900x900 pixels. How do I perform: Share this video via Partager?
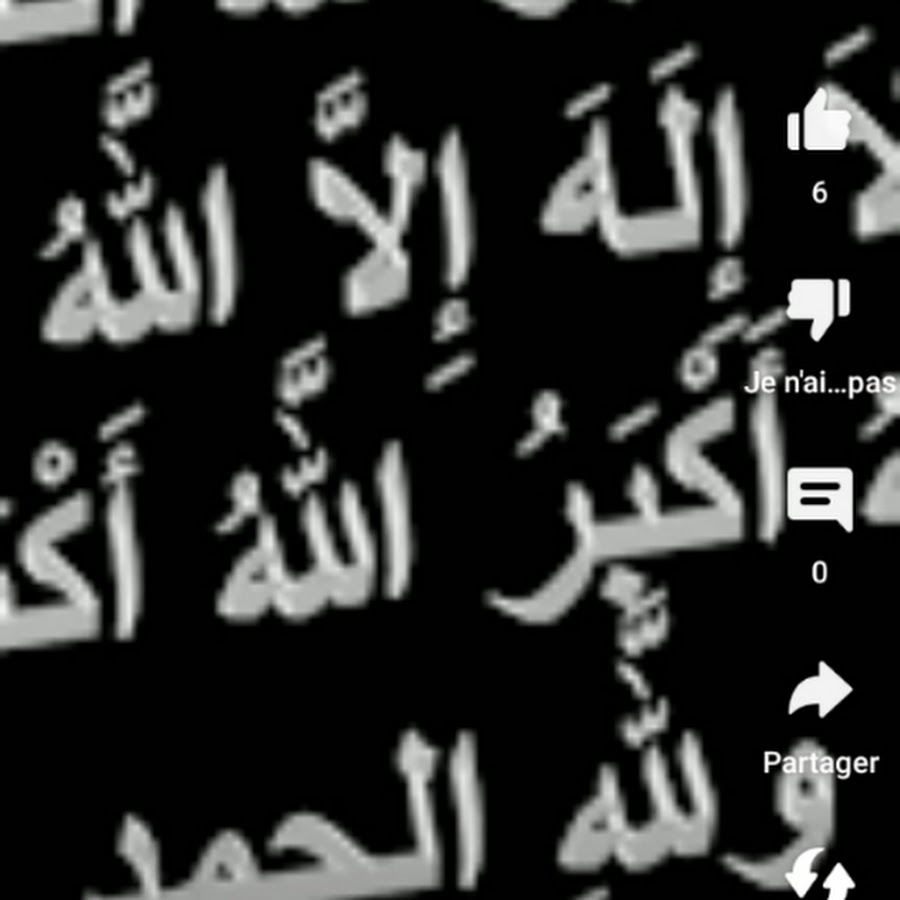click(x=819, y=691)
